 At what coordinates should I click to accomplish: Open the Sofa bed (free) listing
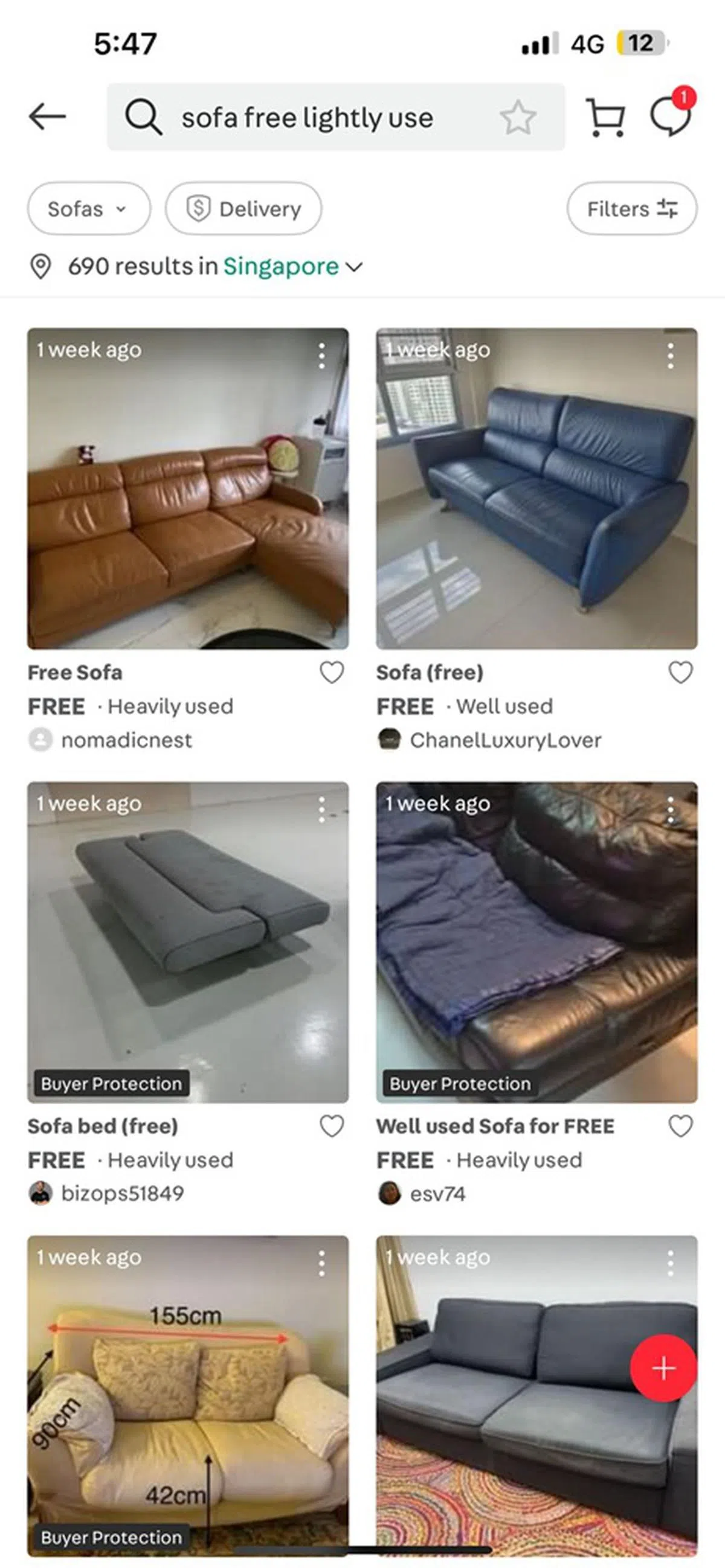pos(188,942)
